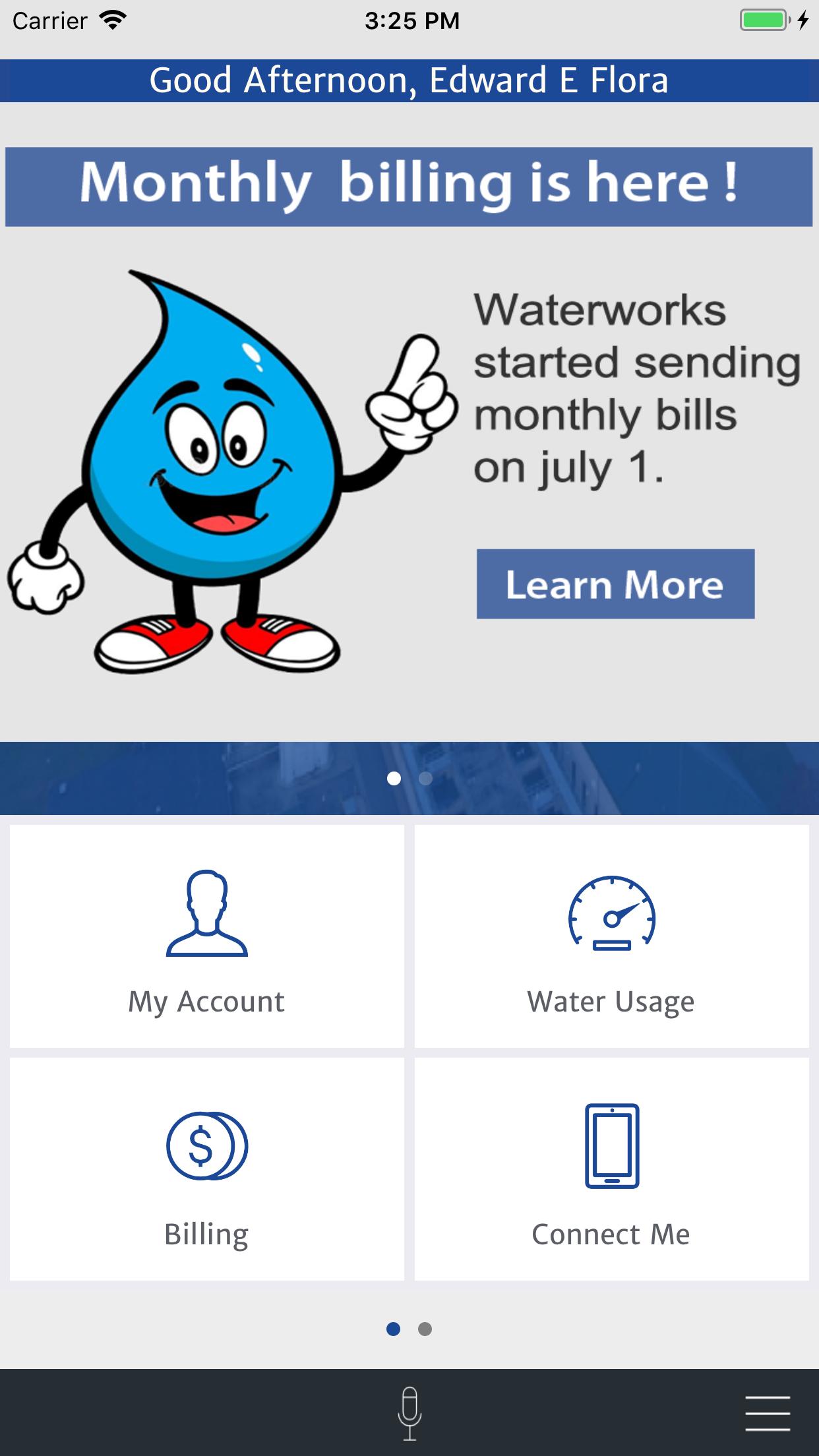Screen dimensions: 819x1456
Task: Select the second banner page indicator dot
Action: click(x=426, y=779)
